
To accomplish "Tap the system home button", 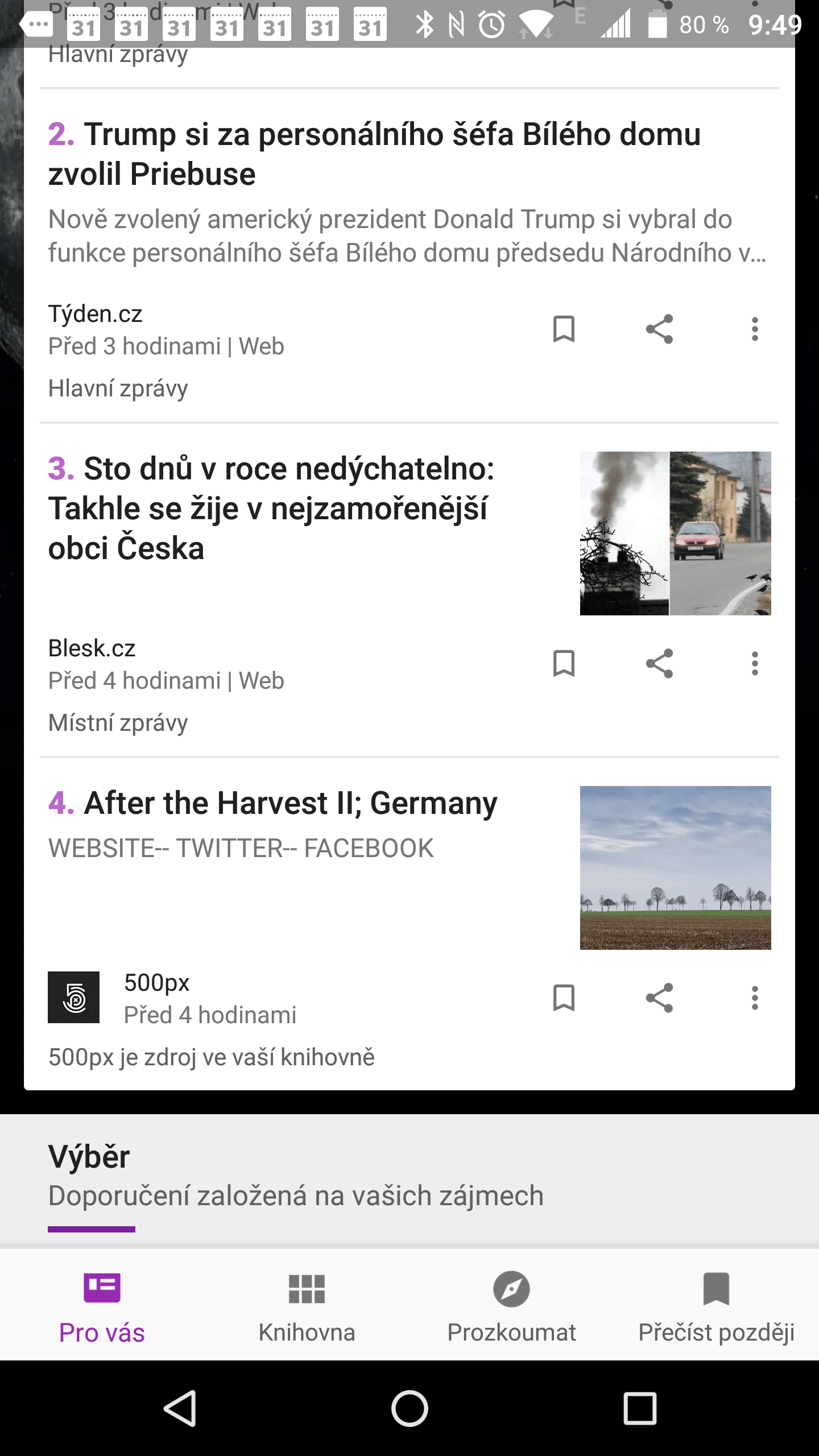I will [x=409, y=1408].
